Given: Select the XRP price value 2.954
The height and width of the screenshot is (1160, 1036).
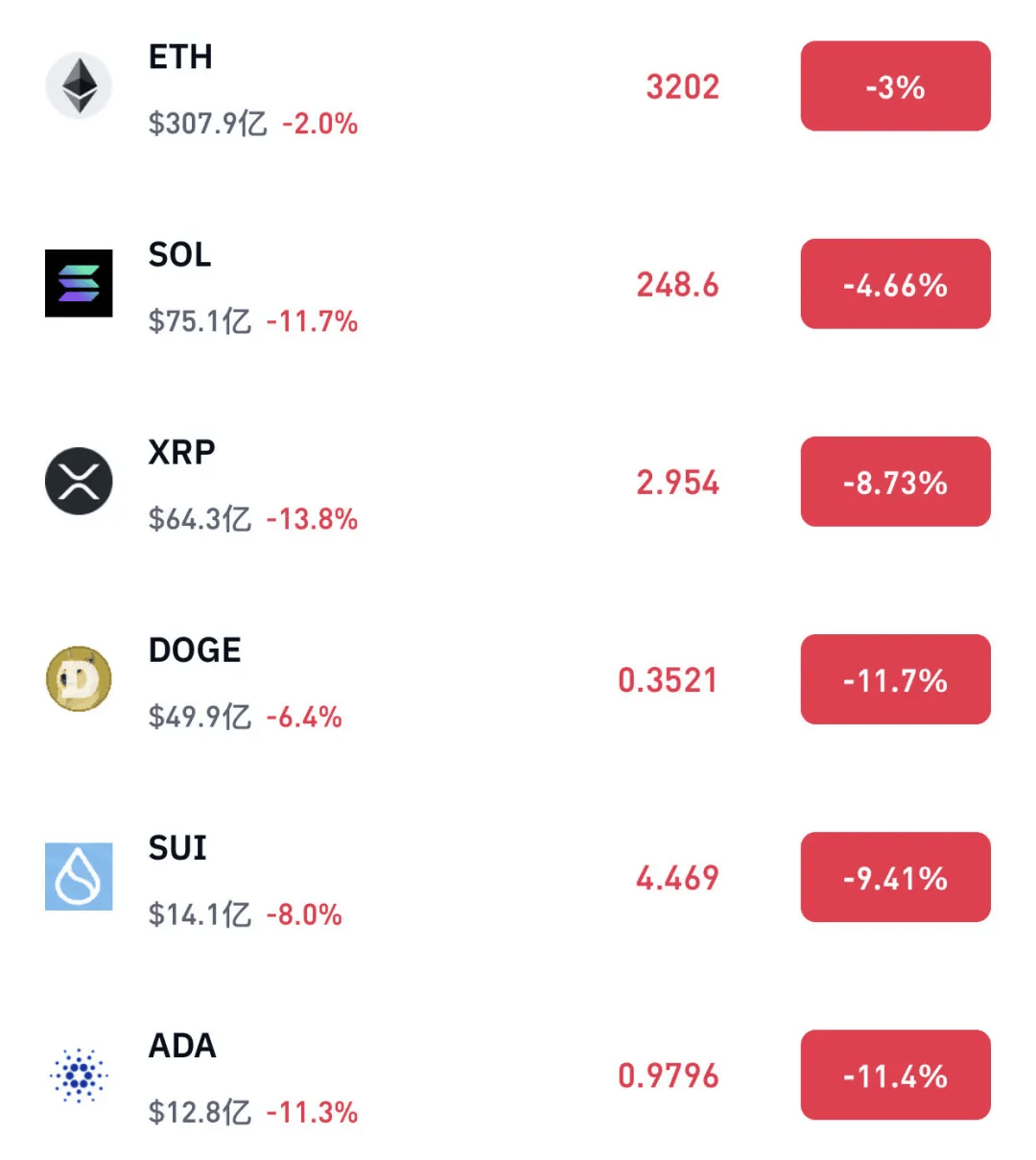Looking at the screenshot, I should coord(679,484).
